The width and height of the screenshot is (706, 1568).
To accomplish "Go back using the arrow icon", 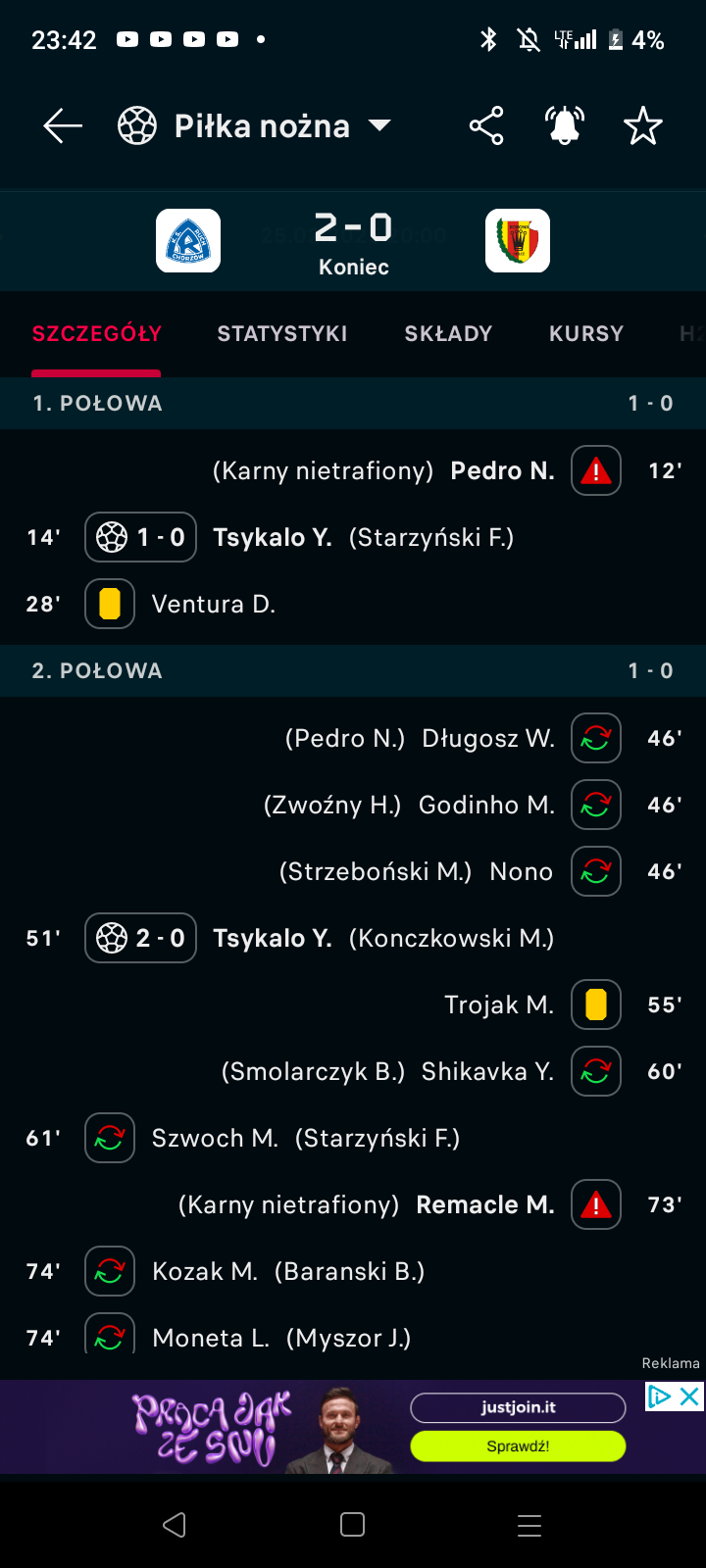I will [x=63, y=126].
